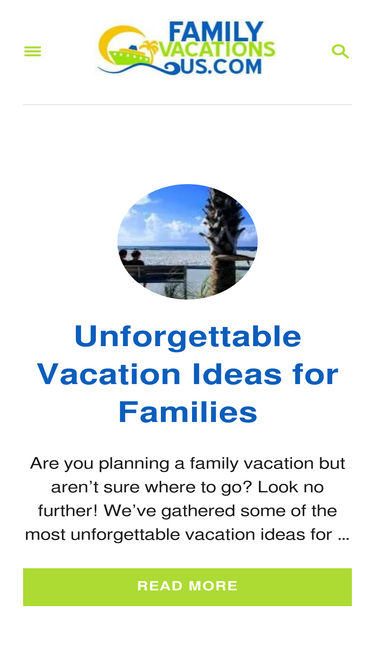The image size is (375, 667).
Task: Open the beach article thumbnail
Action: [x=188, y=242]
